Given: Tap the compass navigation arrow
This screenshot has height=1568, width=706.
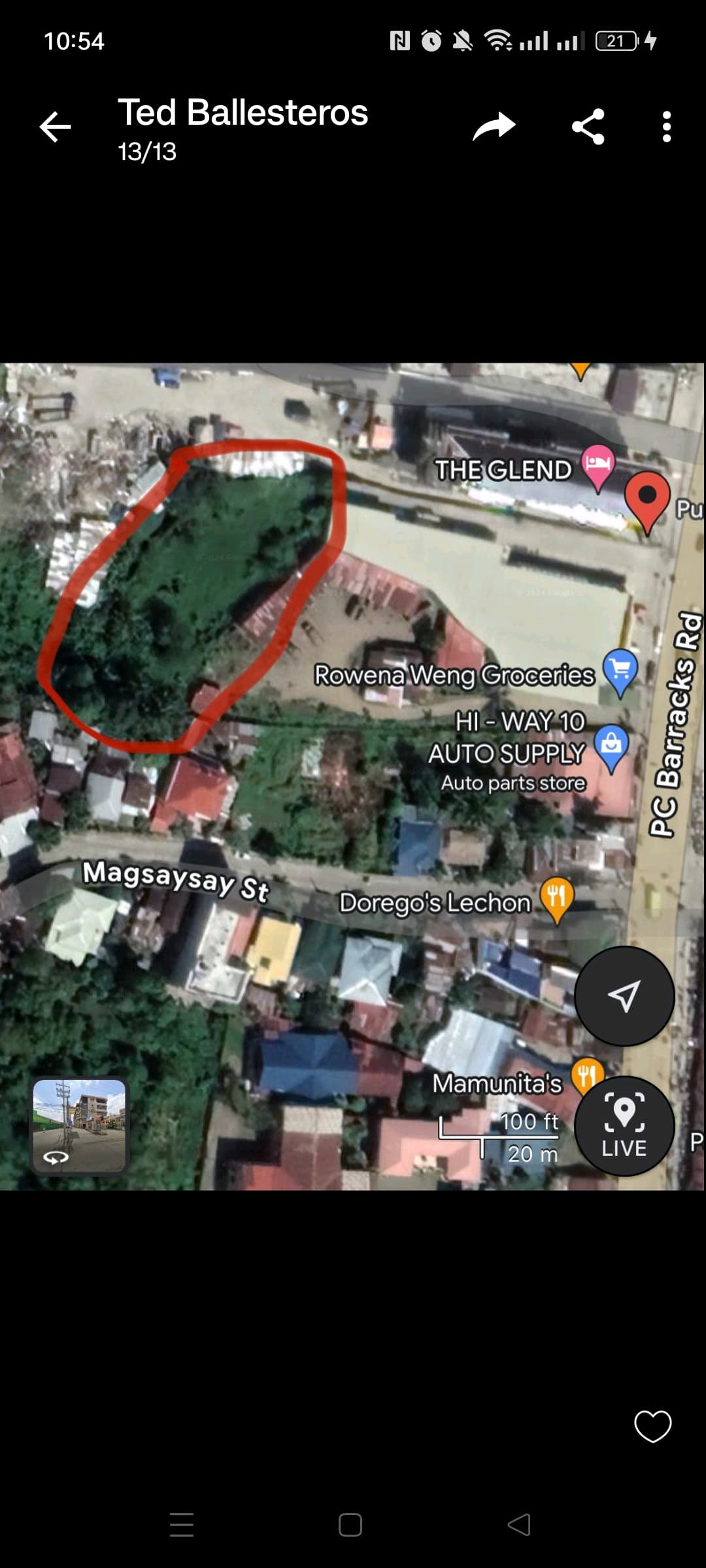Looking at the screenshot, I should coord(624,994).
